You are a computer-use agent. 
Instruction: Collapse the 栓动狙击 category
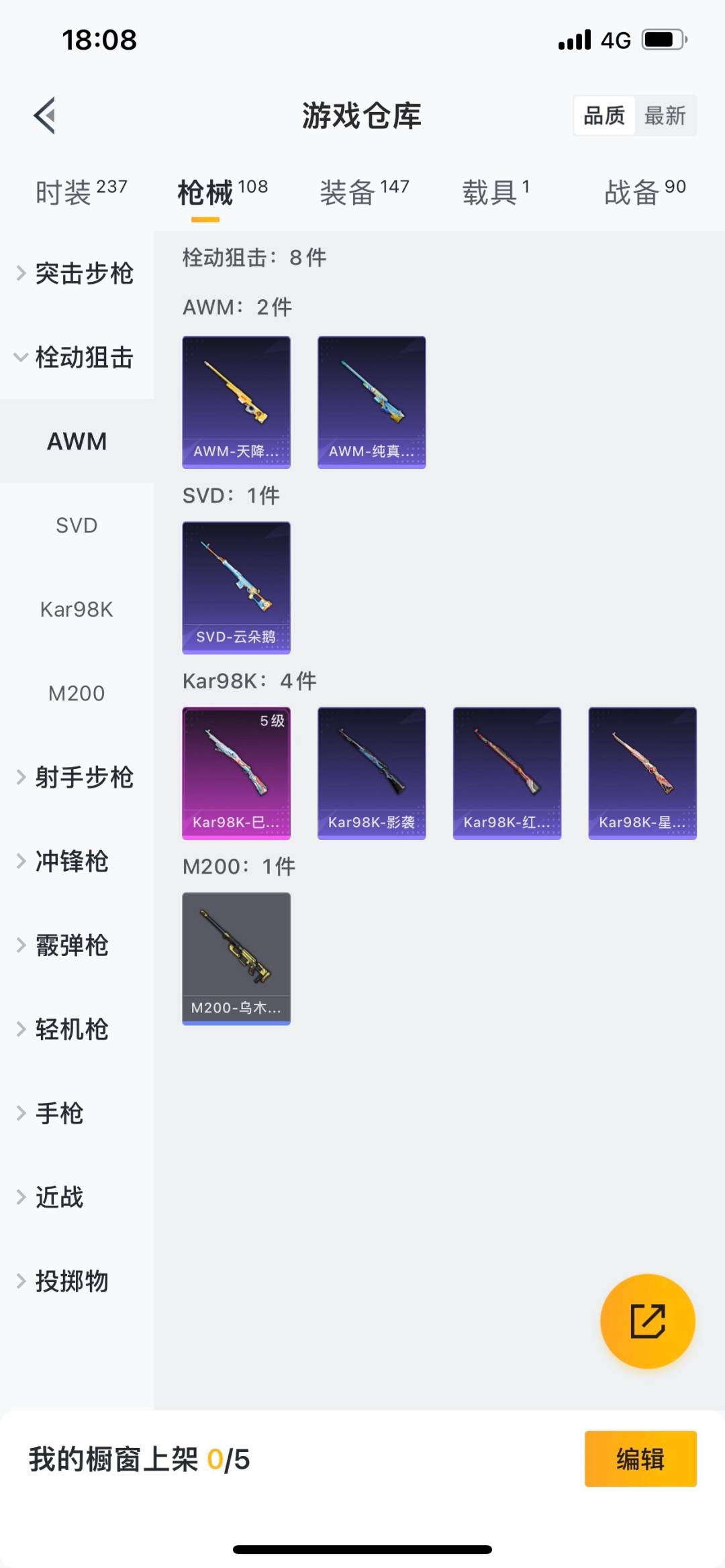tap(77, 357)
